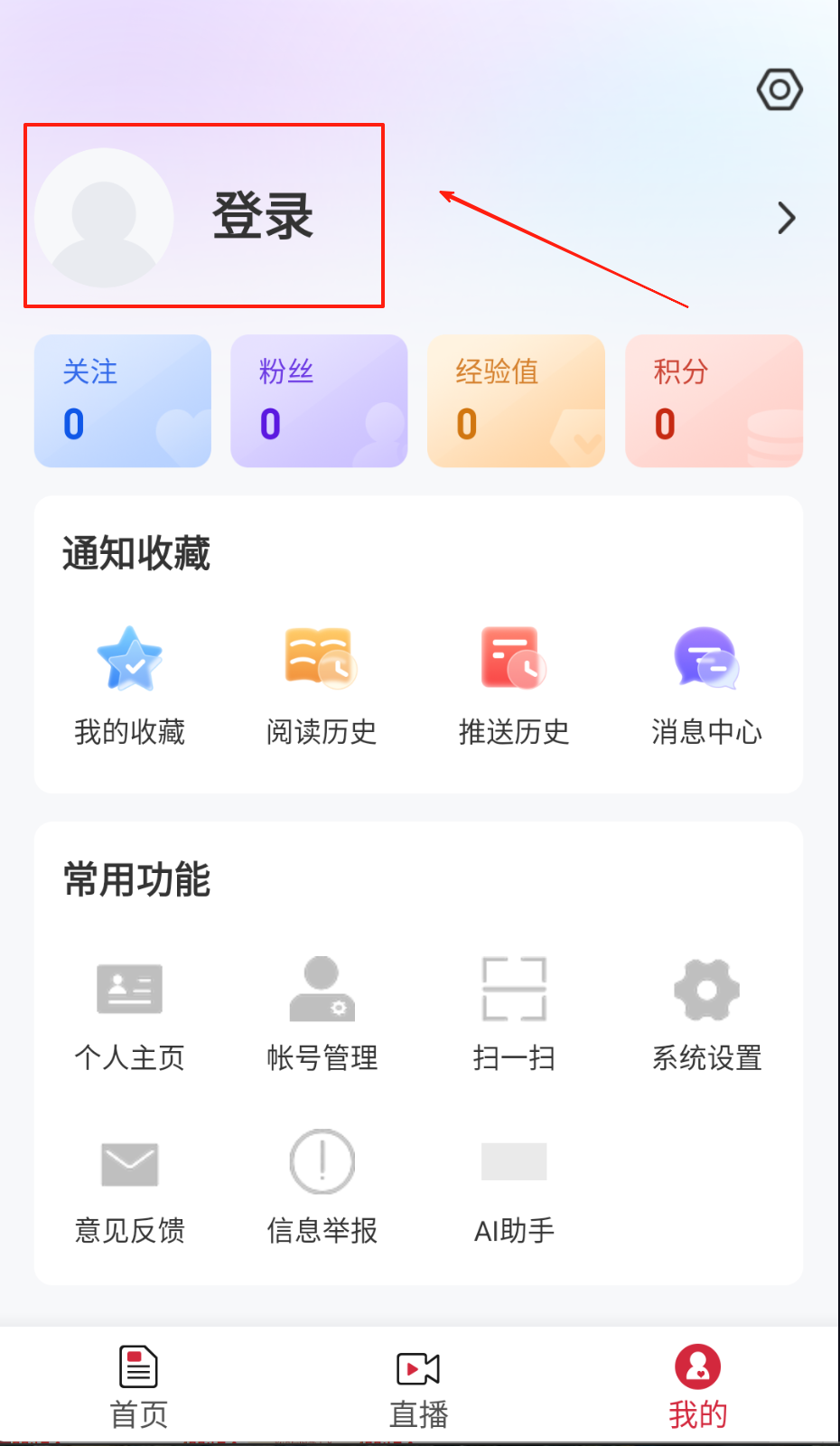Expand the profile chevron arrow
This screenshot has width=840, height=1446.
pos(786,218)
